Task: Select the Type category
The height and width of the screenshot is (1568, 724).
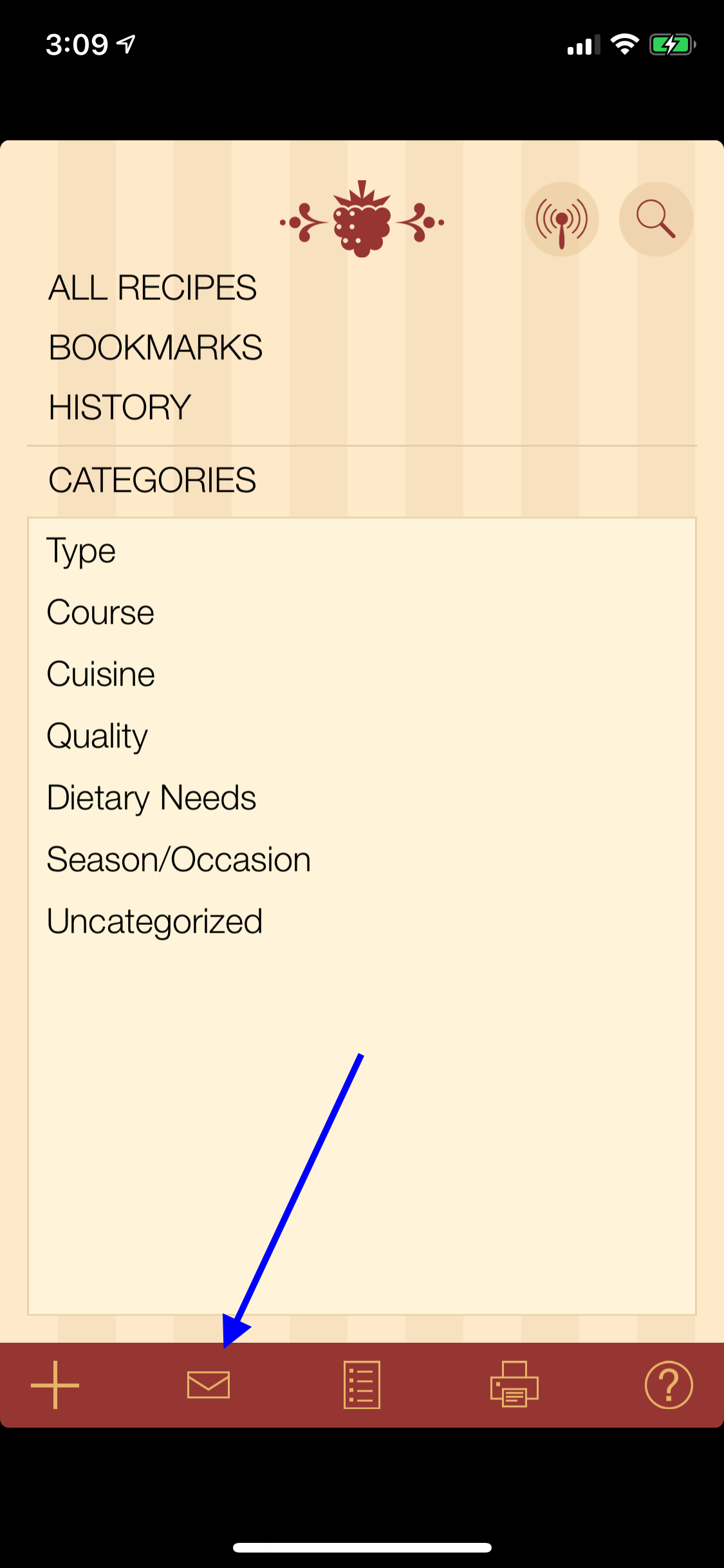Action: [x=81, y=552]
